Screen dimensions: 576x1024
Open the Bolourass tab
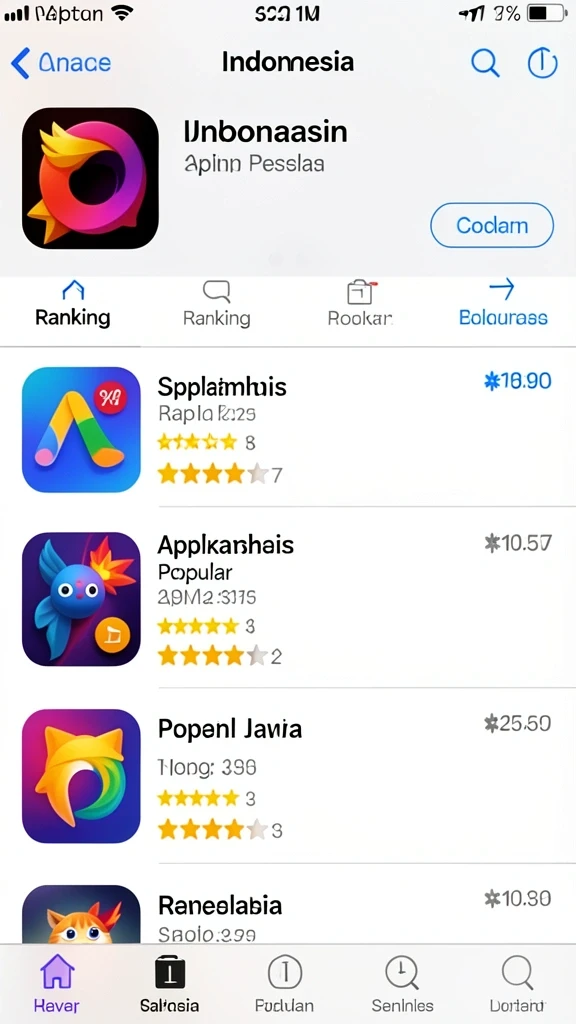click(x=503, y=304)
